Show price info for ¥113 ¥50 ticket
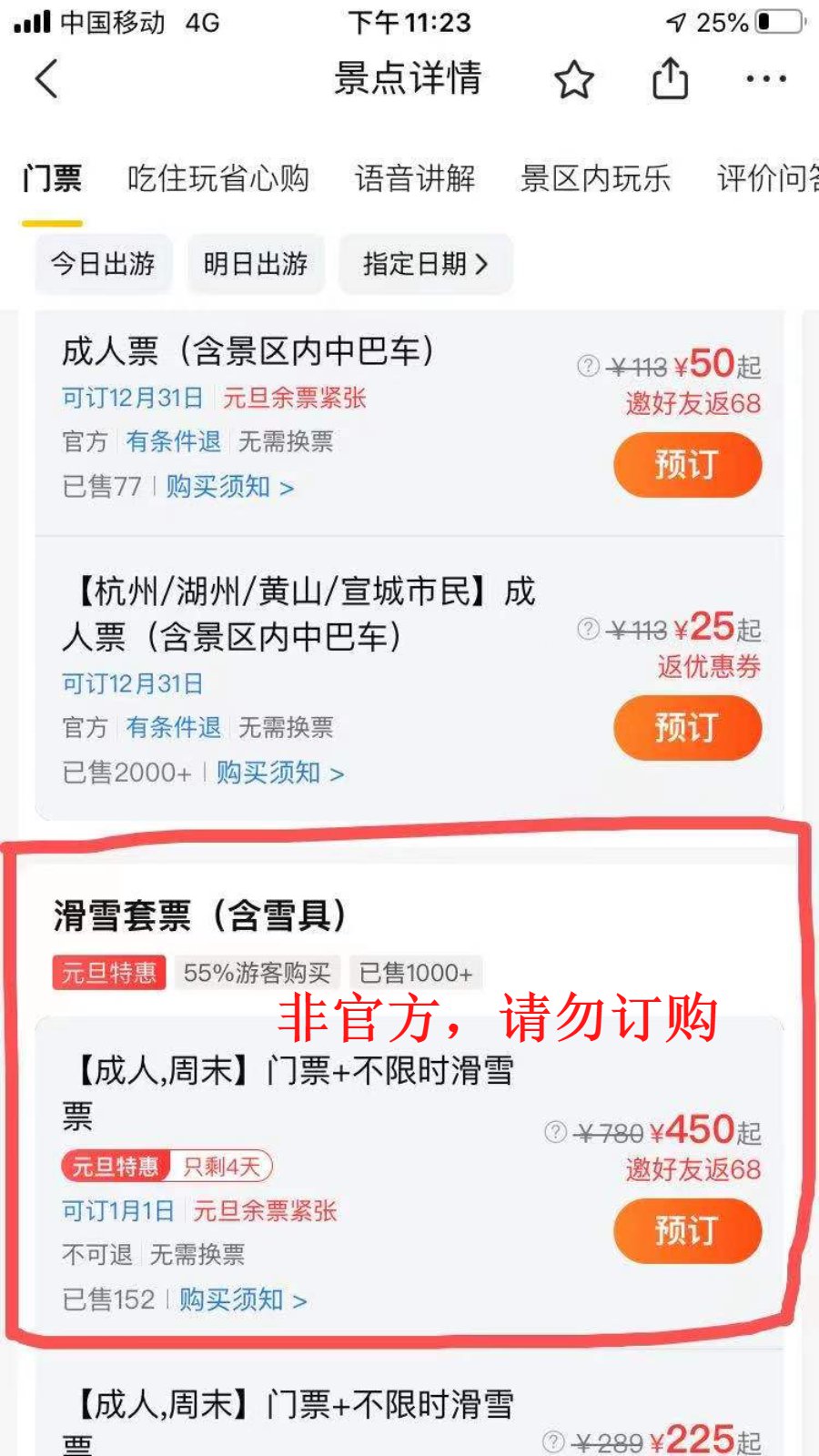Image resolution: width=819 pixels, height=1456 pixels. coord(589,366)
